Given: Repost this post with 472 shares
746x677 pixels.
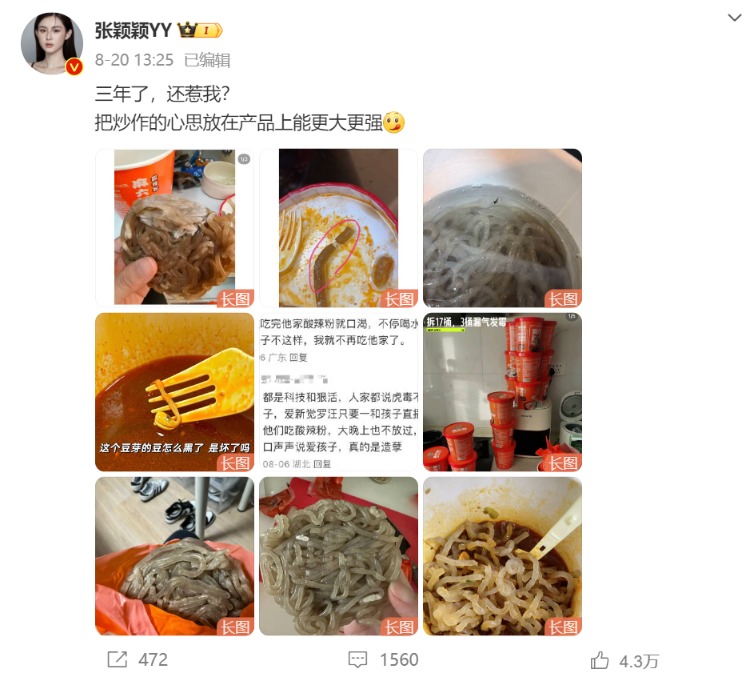Looking at the screenshot, I should click(137, 659).
